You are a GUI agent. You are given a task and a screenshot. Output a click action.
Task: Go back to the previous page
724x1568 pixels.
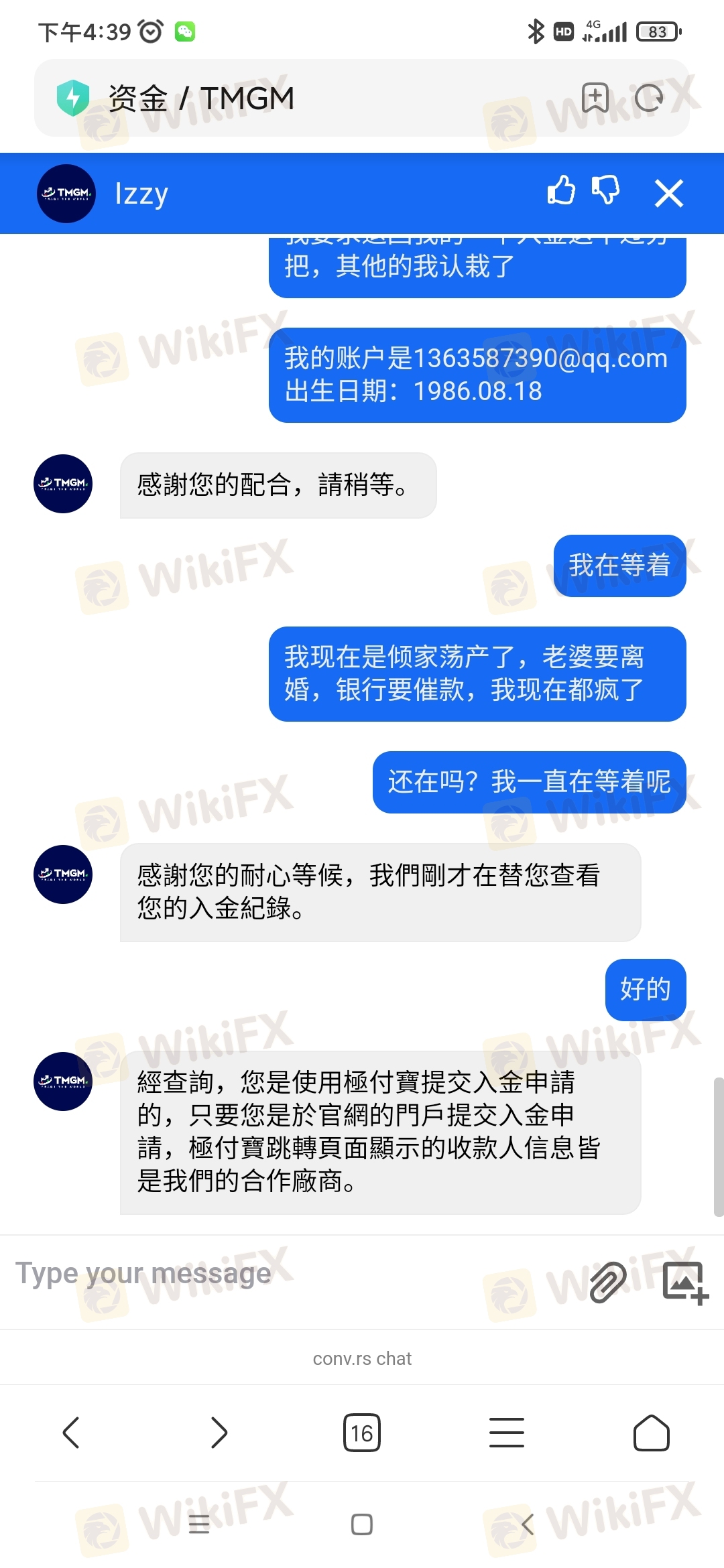click(71, 1433)
